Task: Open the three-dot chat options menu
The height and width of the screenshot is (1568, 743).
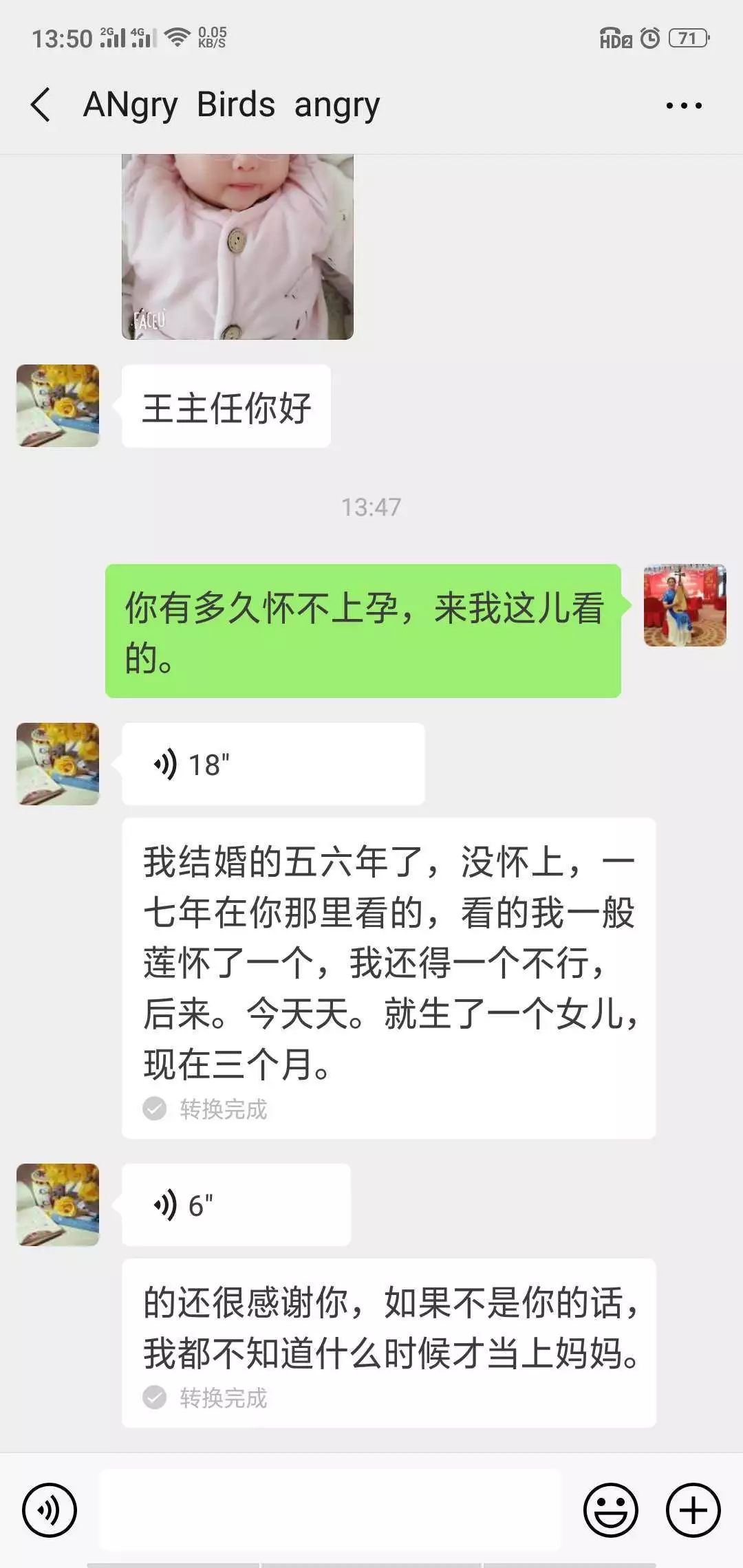Action: [x=684, y=106]
